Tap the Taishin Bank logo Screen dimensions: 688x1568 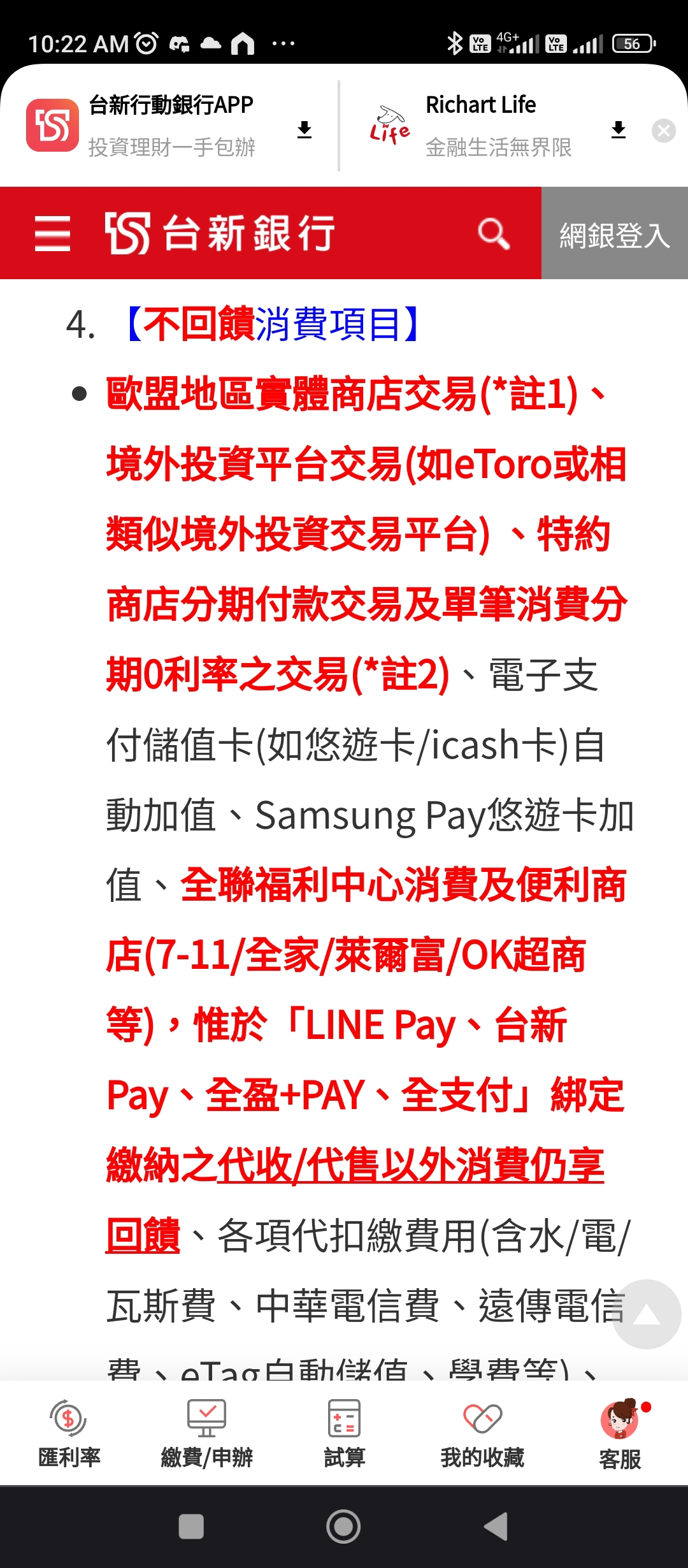(220, 233)
